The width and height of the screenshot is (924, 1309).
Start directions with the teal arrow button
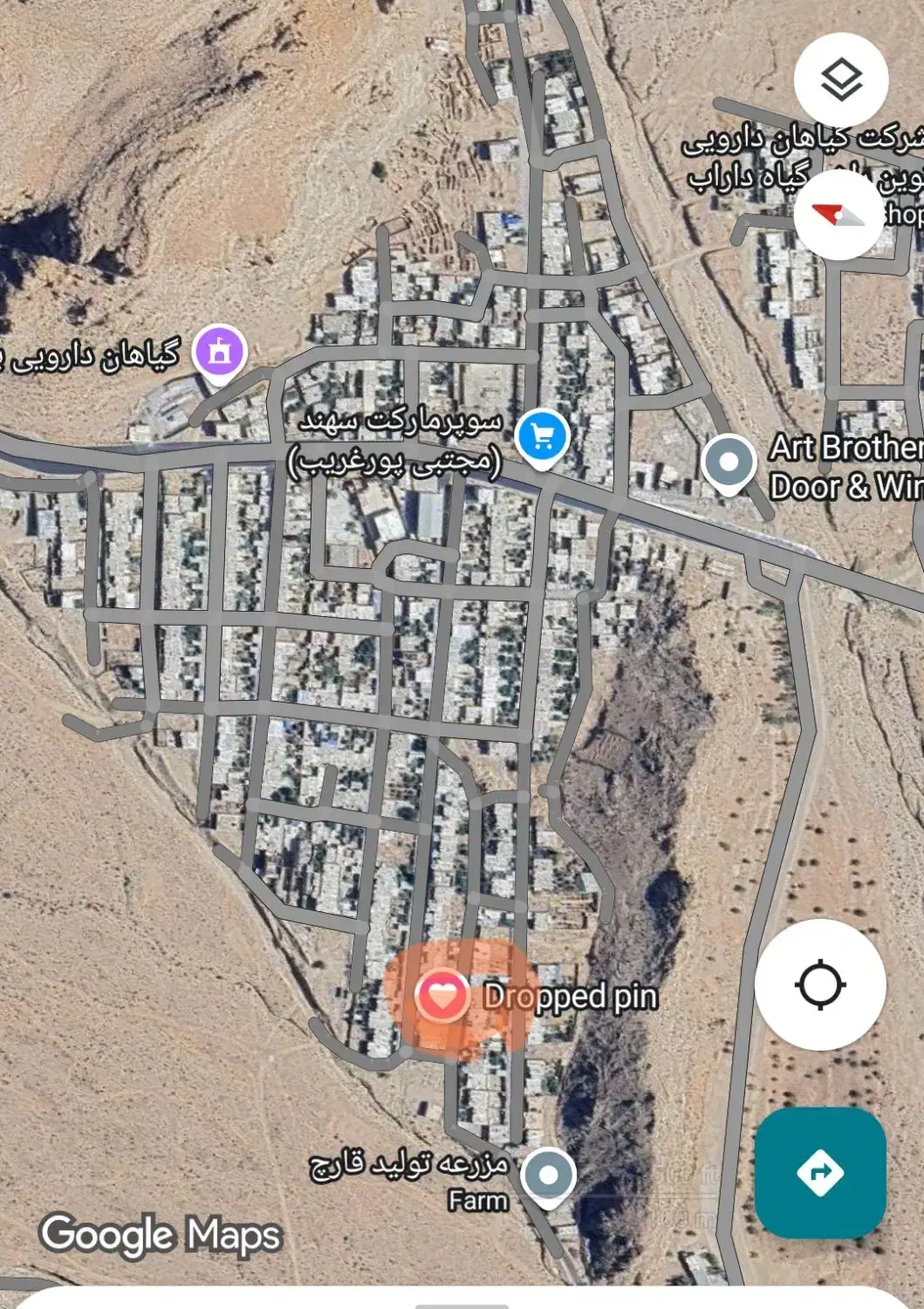[x=820, y=1172]
